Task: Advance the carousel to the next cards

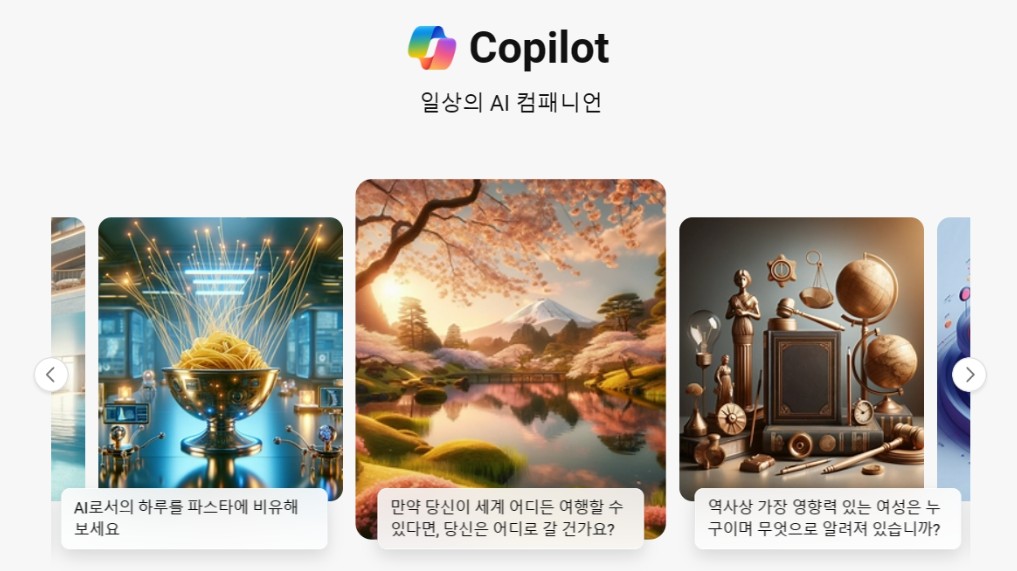Action: 968,375
